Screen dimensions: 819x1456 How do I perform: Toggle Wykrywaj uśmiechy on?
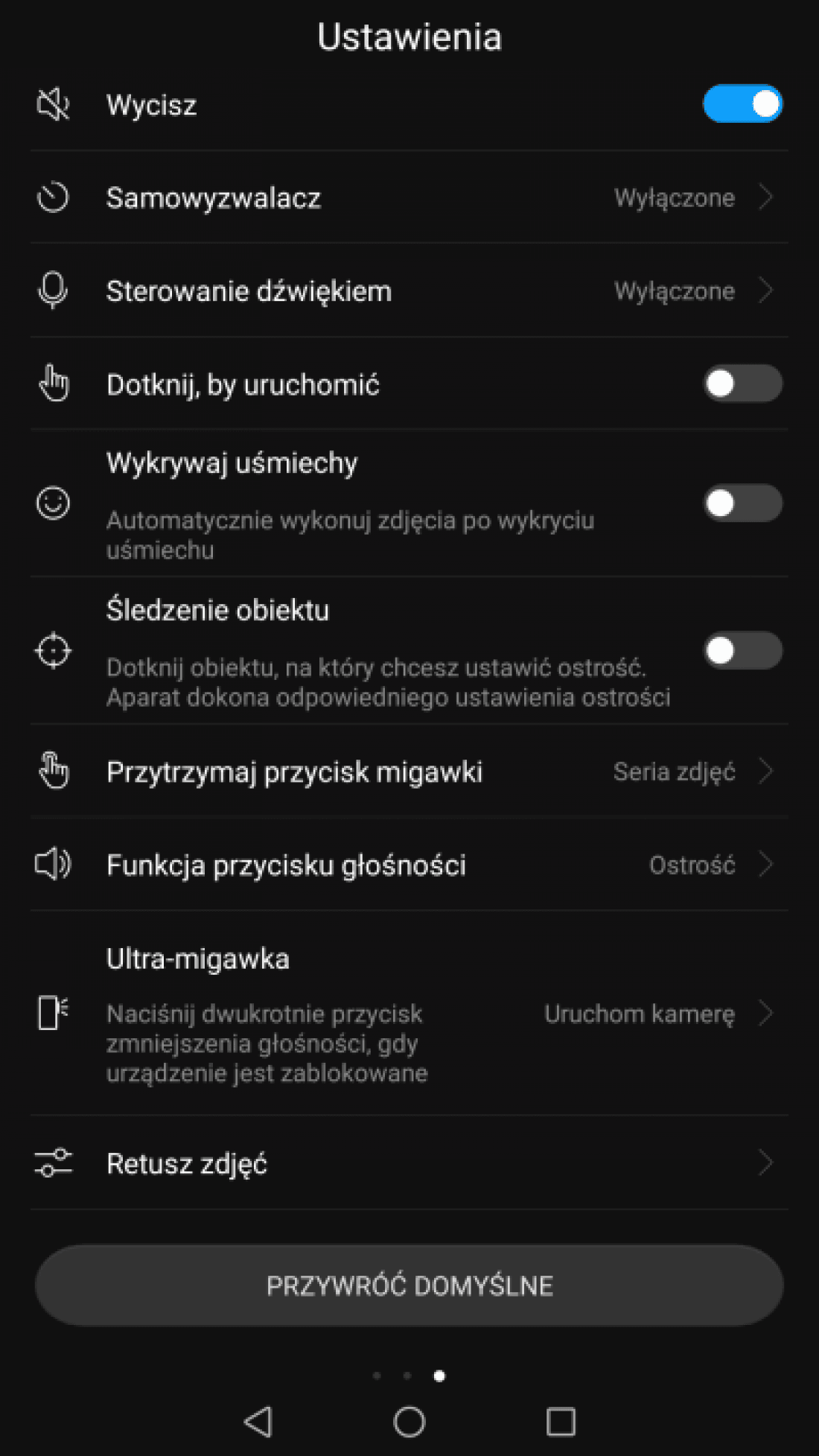pos(742,503)
